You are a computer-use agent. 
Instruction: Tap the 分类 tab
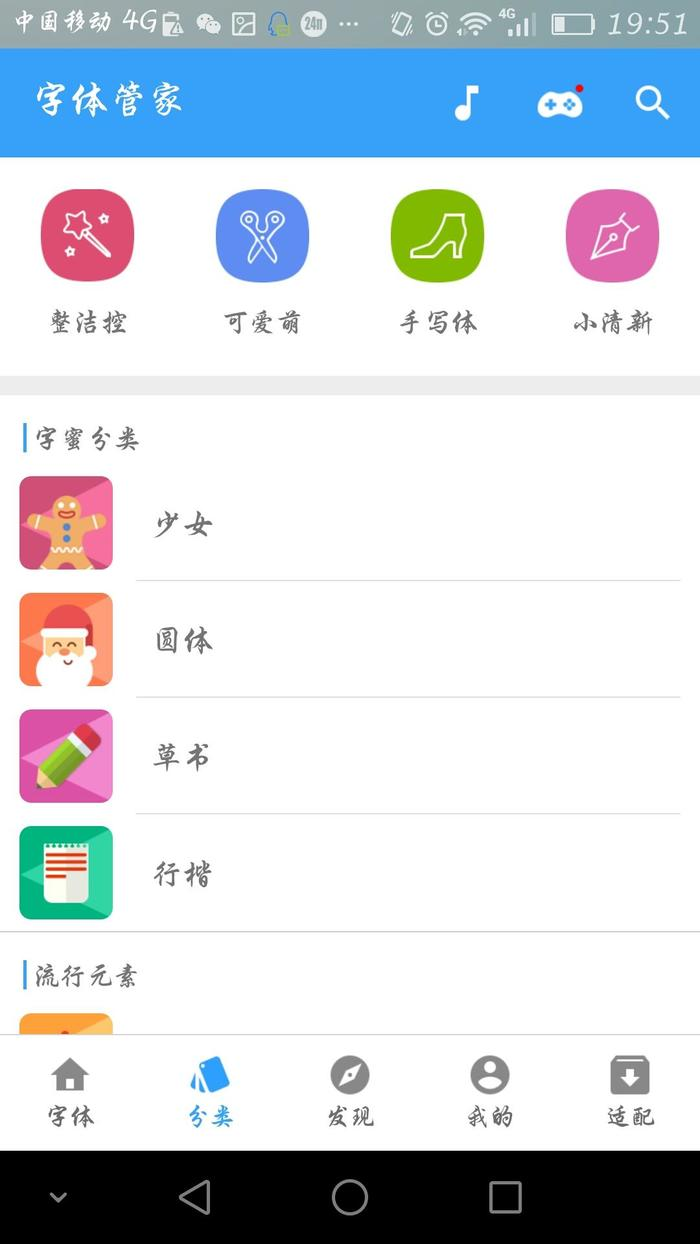pos(210,1091)
